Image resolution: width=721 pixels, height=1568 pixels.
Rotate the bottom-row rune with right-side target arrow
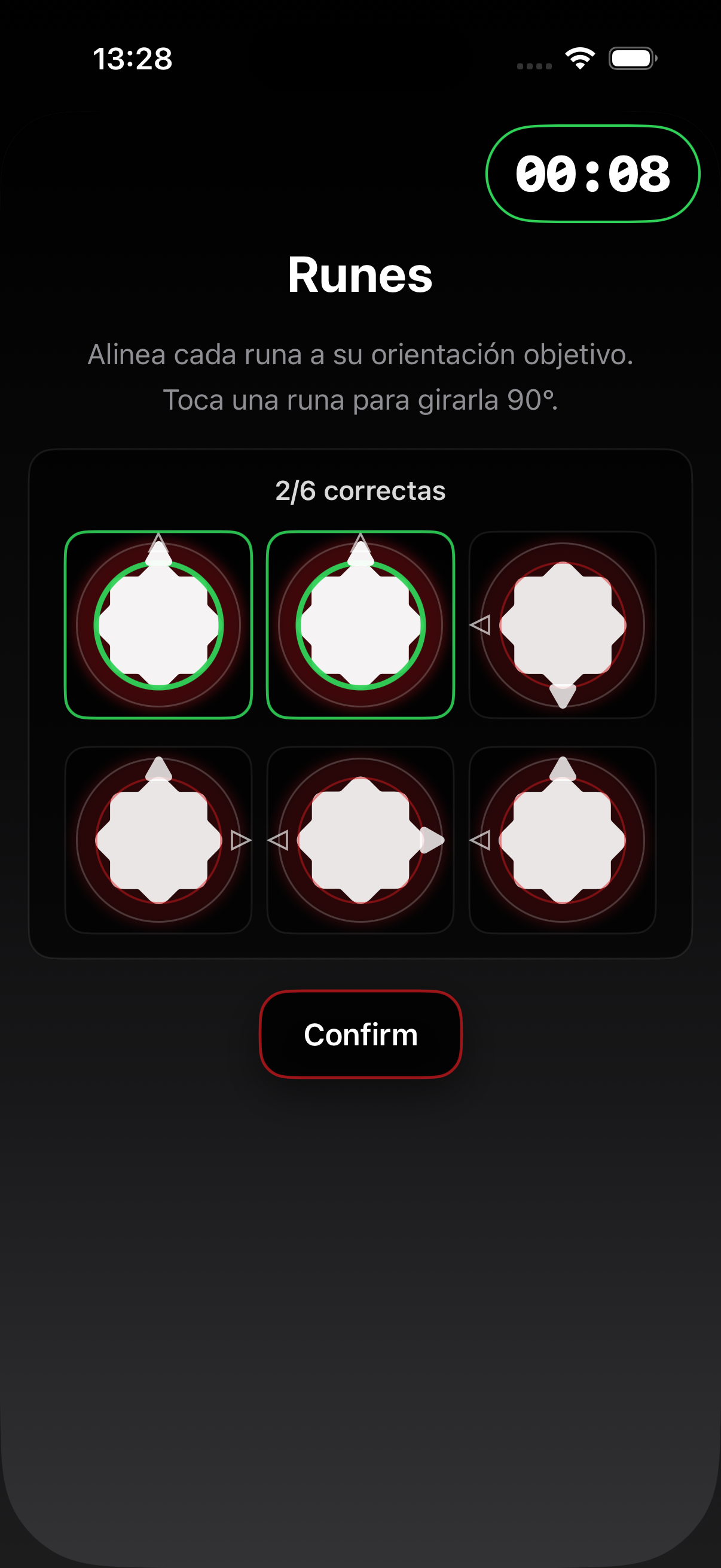tap(158, 840)
